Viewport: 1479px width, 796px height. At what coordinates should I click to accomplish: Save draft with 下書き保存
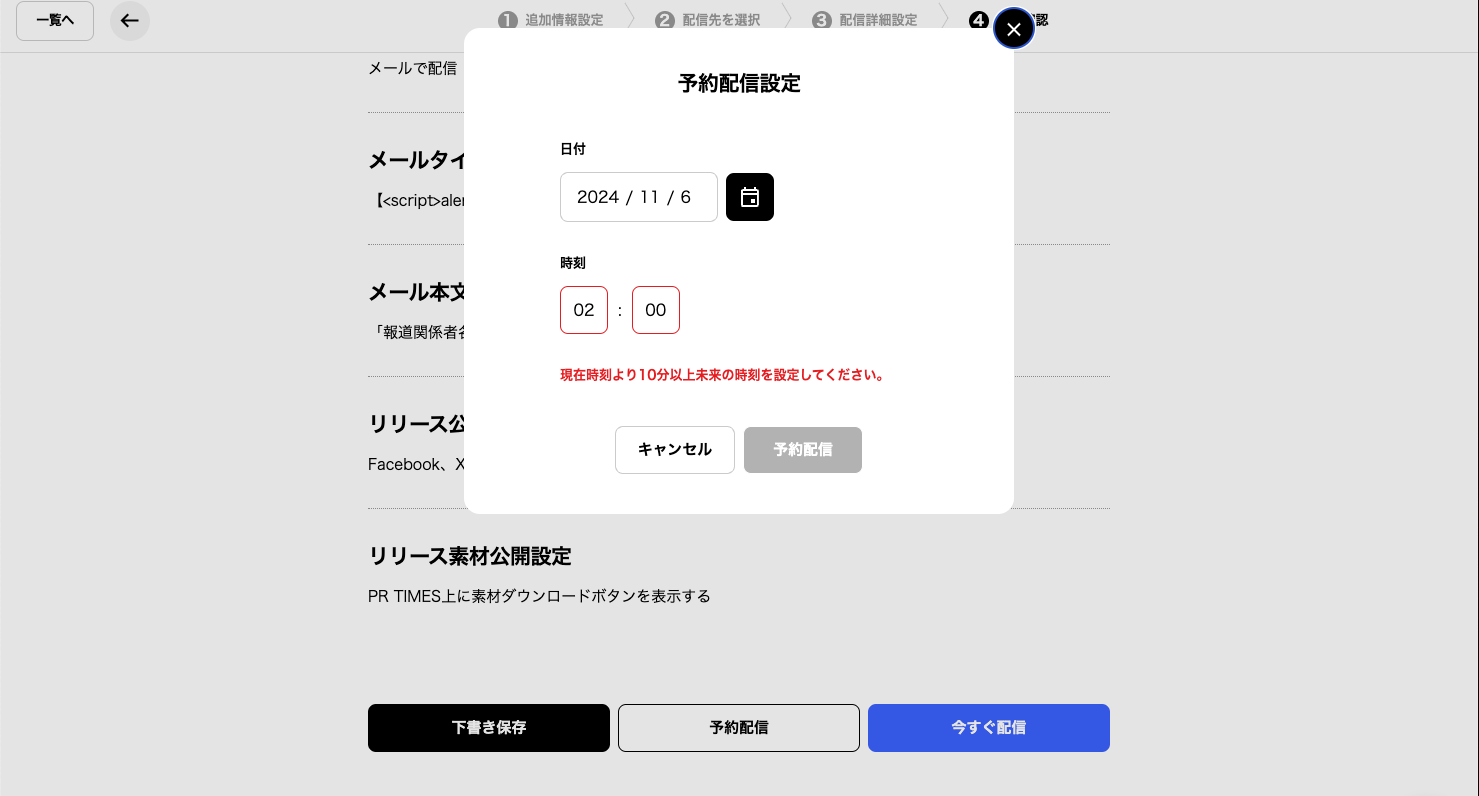pos(489,728)
